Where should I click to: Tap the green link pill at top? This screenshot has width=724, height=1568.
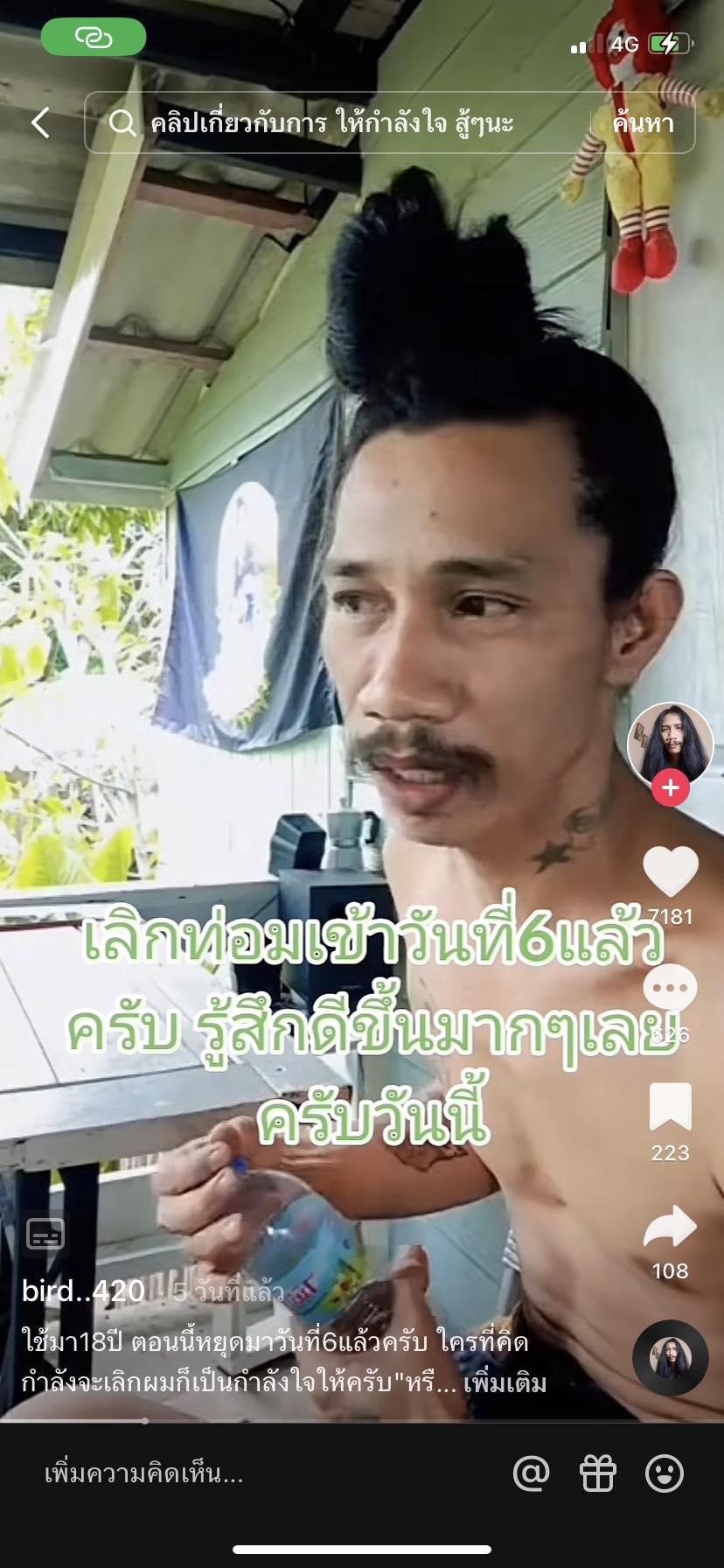(94, 38)
